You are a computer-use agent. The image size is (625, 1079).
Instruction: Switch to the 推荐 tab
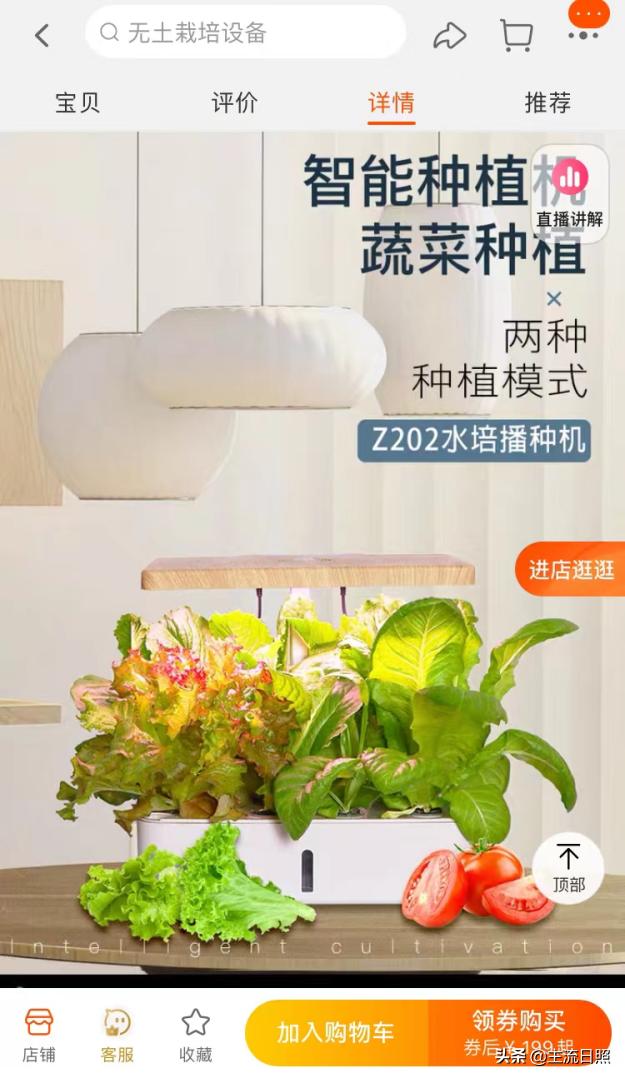(x=547, y=102)
